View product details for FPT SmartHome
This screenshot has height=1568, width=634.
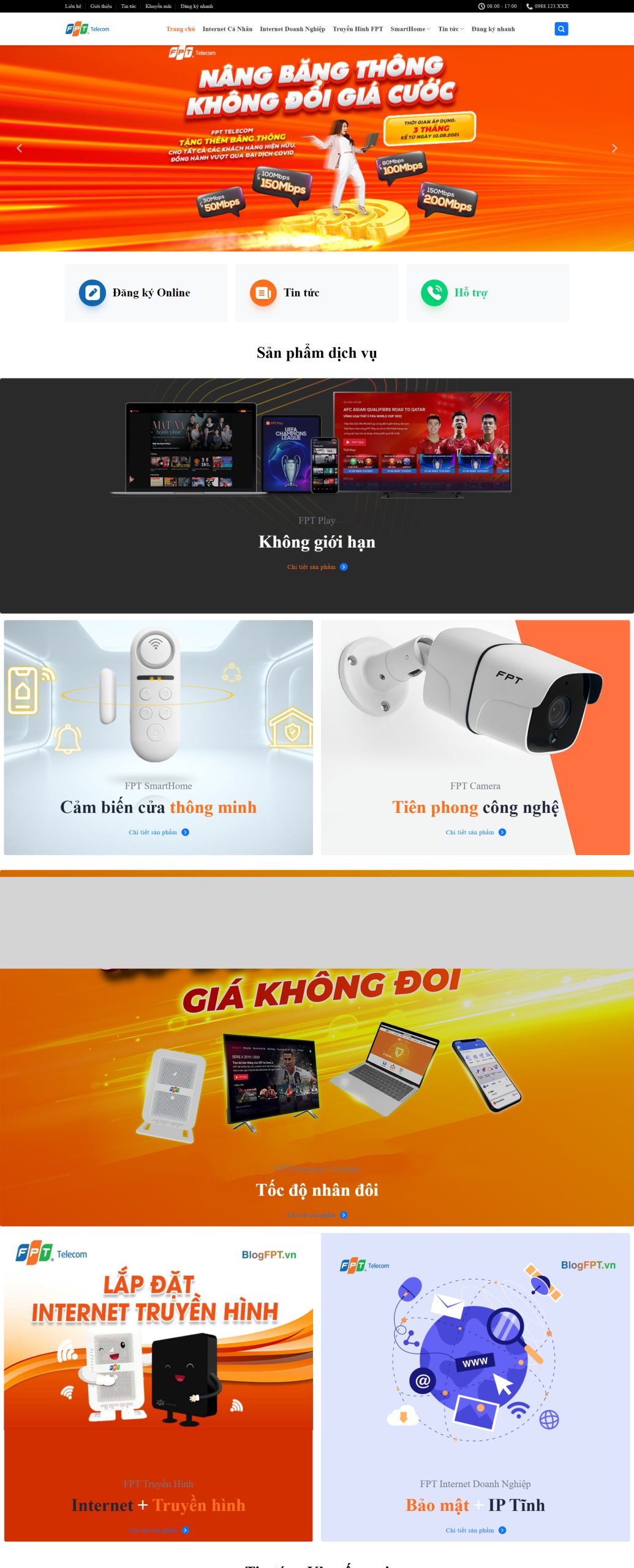click(158, 832)
